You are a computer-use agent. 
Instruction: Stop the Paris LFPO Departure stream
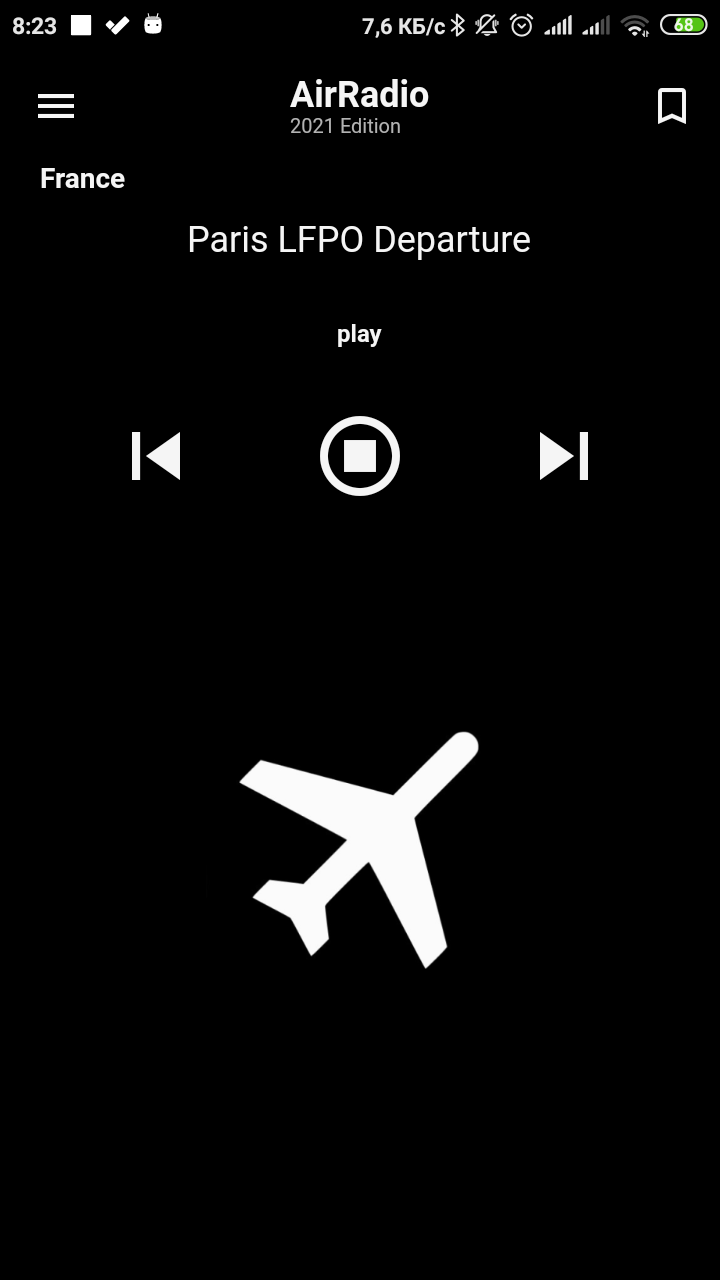(359, 456)
